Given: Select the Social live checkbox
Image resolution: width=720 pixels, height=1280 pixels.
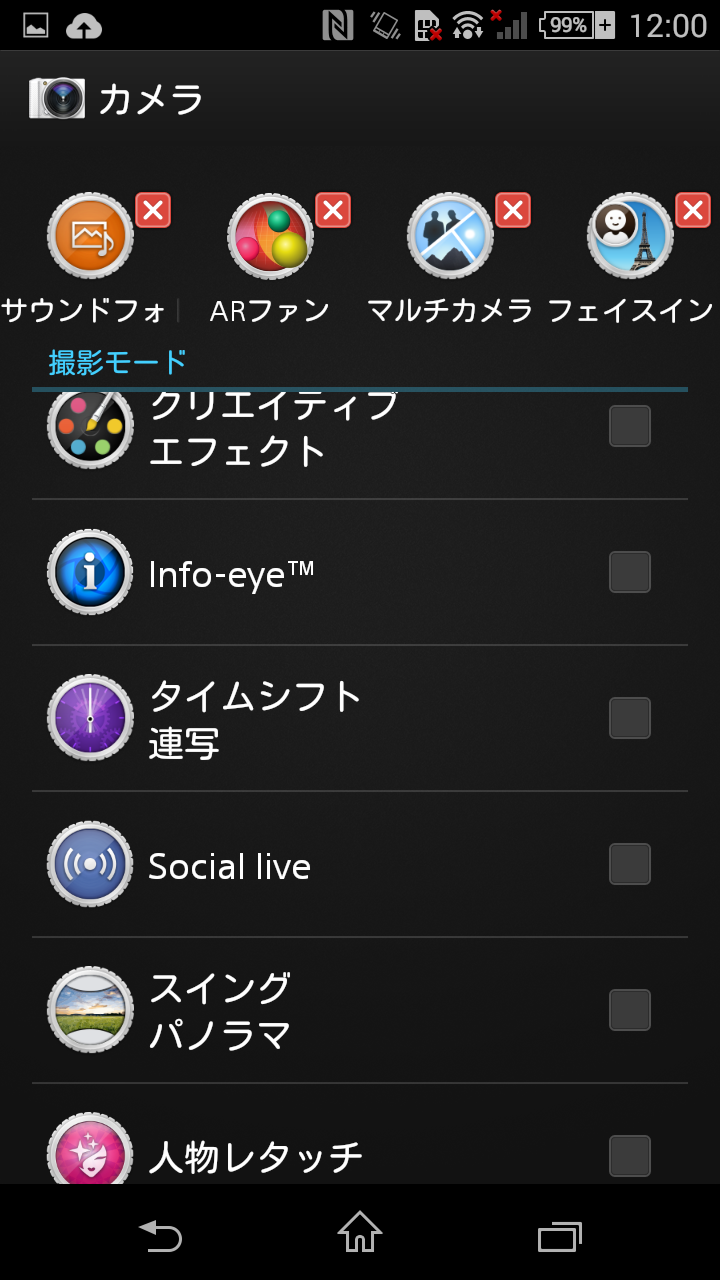Looking at the screenshot, I should tap(630, 864).
